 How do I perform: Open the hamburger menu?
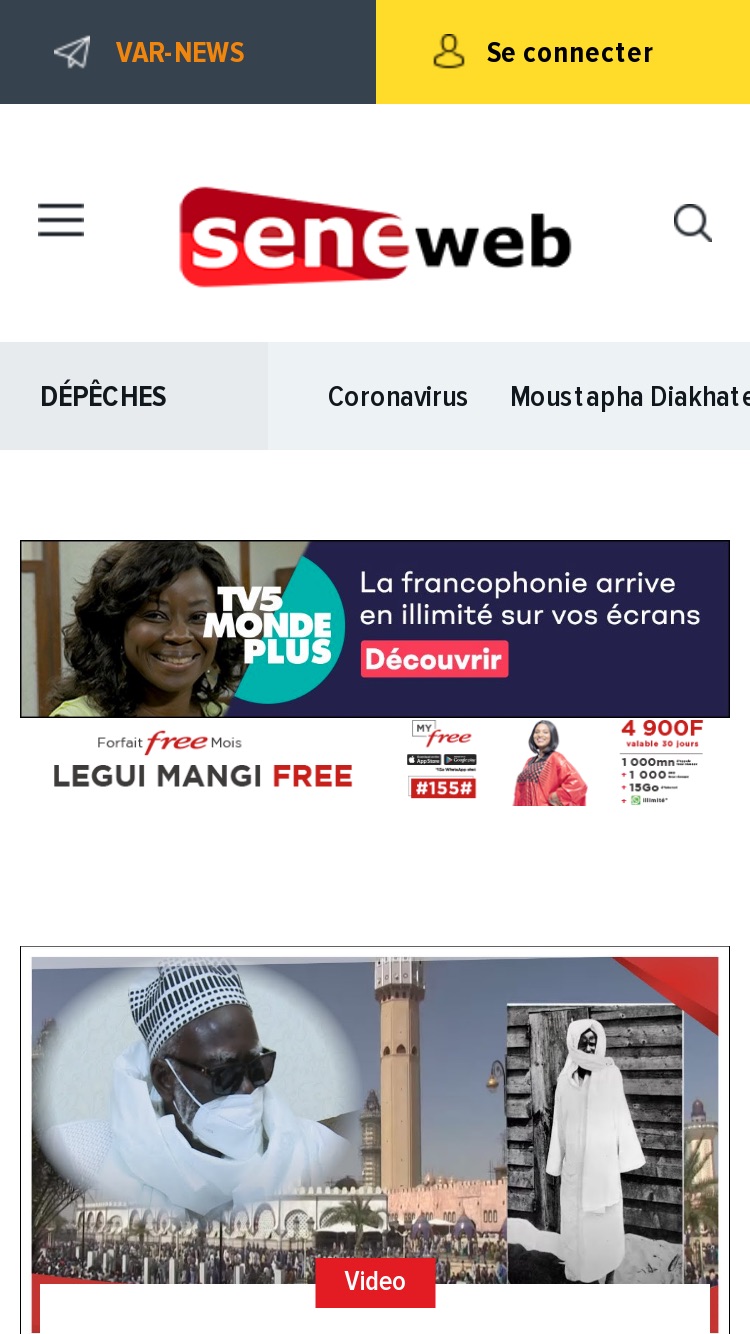61,220
